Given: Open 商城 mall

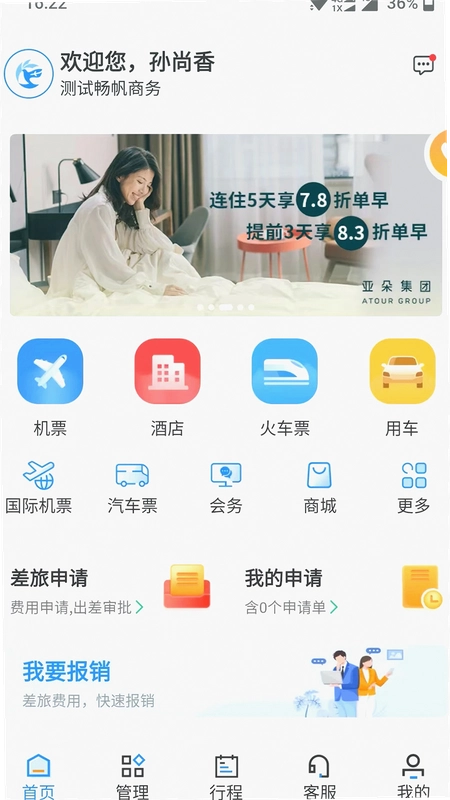Looking at the screenshot, I should [320, 488].
